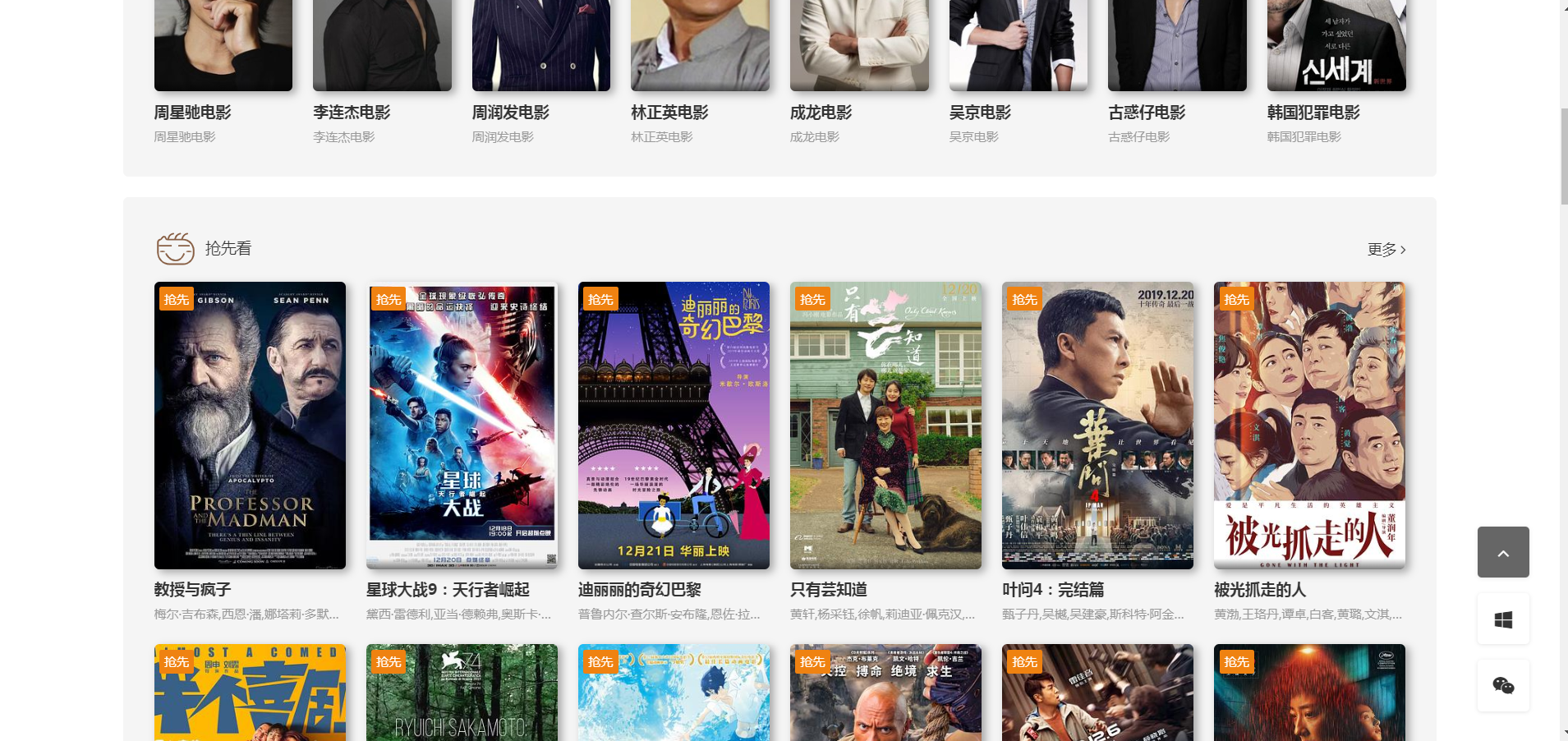The image size is (1568, 741).
Task: Tap 更多 link in 抢先看 section
Action: coord(1386,250)
